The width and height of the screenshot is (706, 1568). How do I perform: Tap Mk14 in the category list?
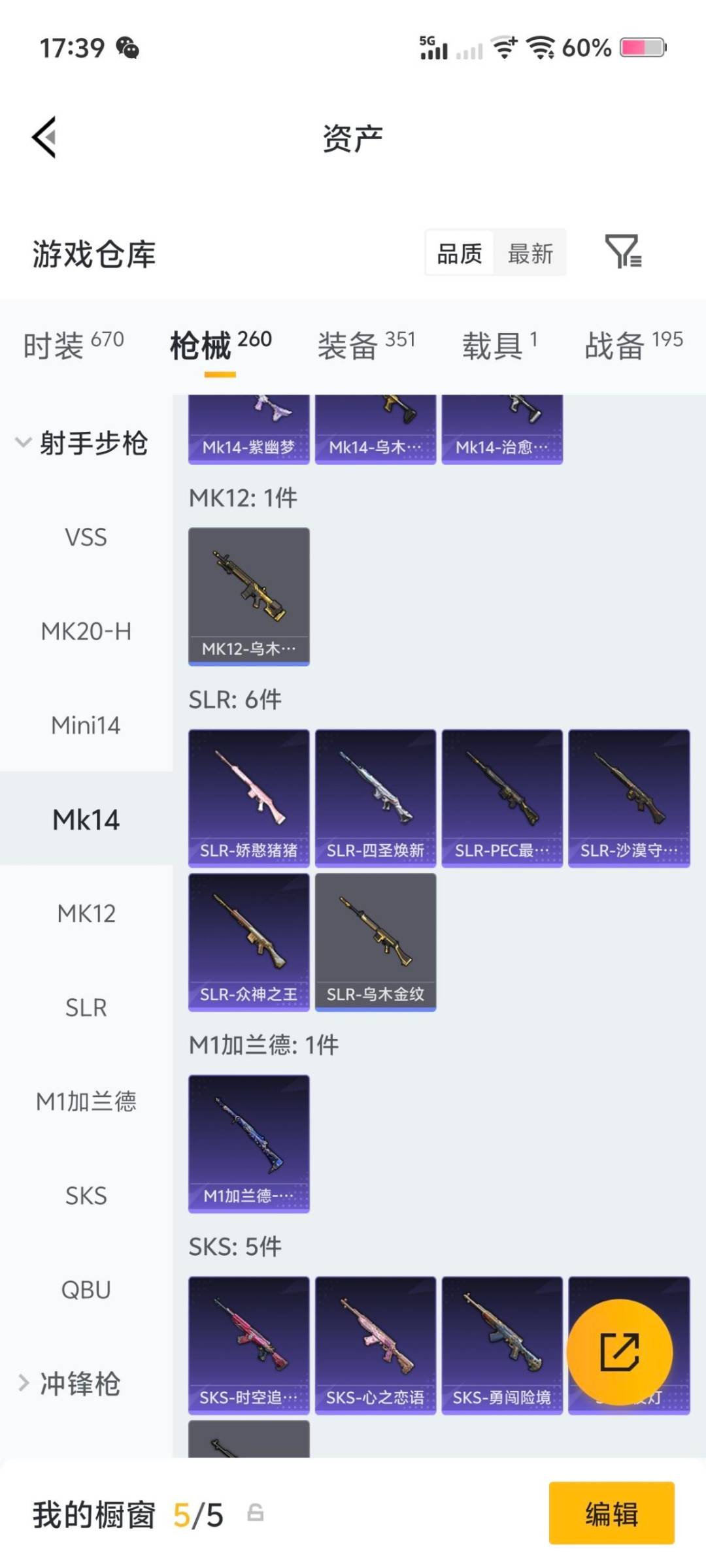(86, 819)
